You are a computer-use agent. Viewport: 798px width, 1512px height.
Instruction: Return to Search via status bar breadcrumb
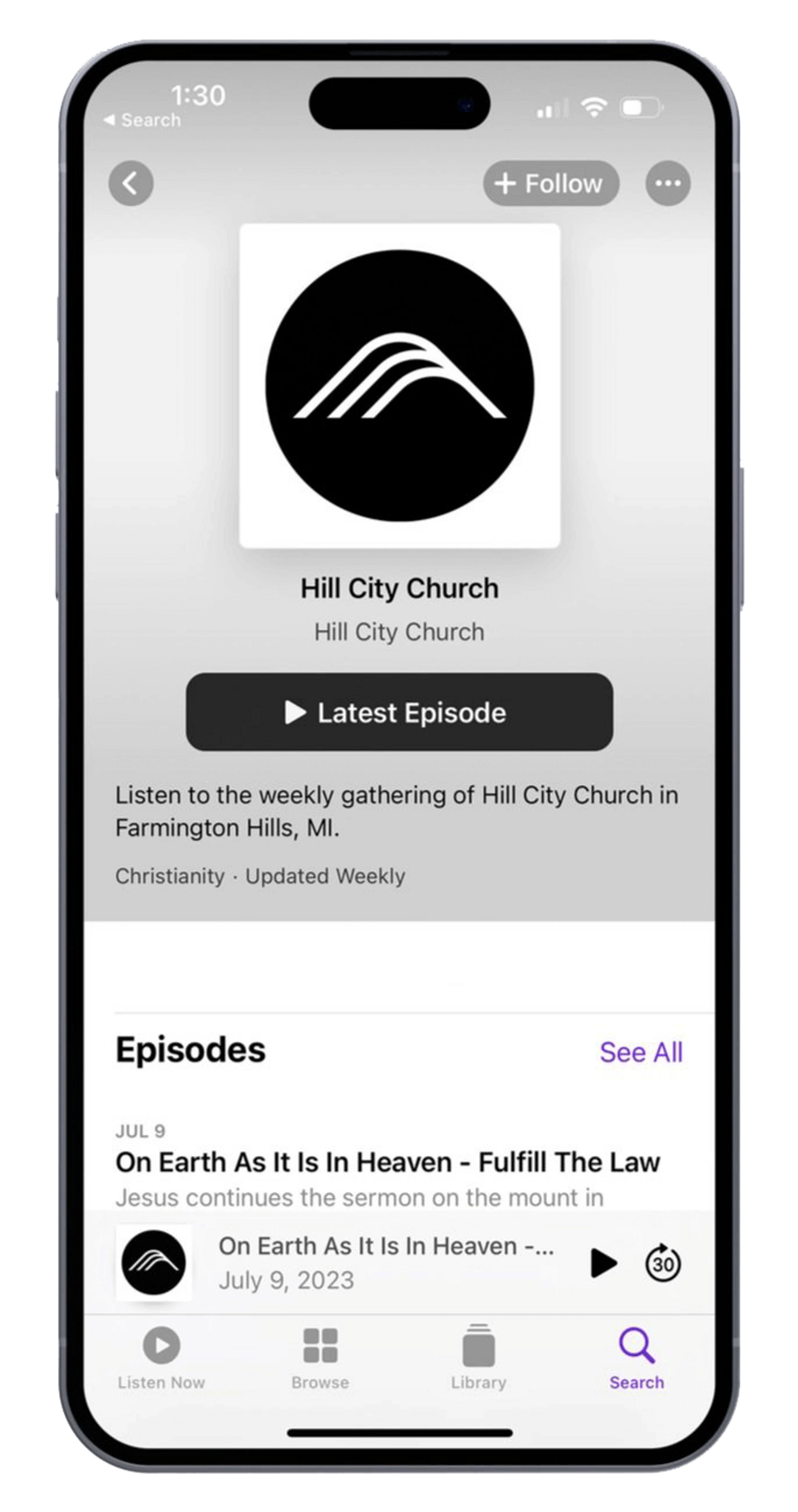[143, 120]
